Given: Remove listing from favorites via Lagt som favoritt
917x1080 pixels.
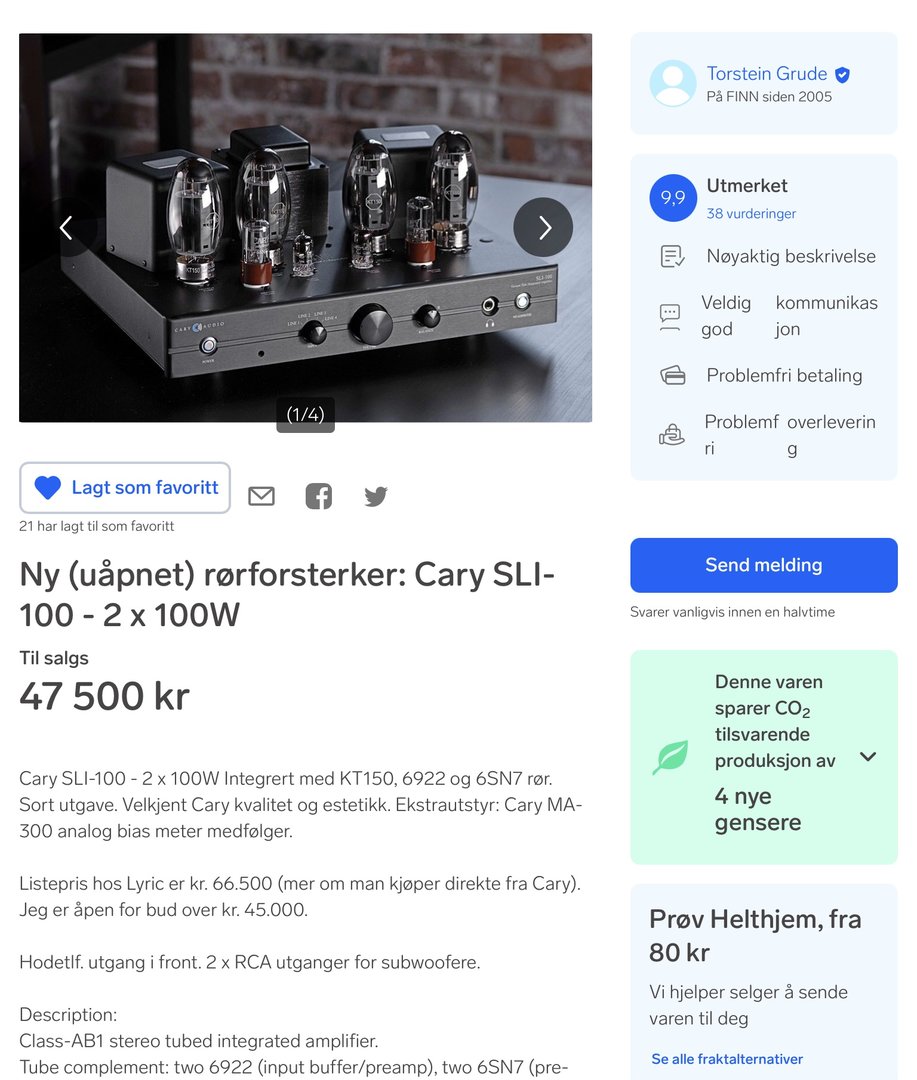Looking at the screenshot, I should 125,488.
